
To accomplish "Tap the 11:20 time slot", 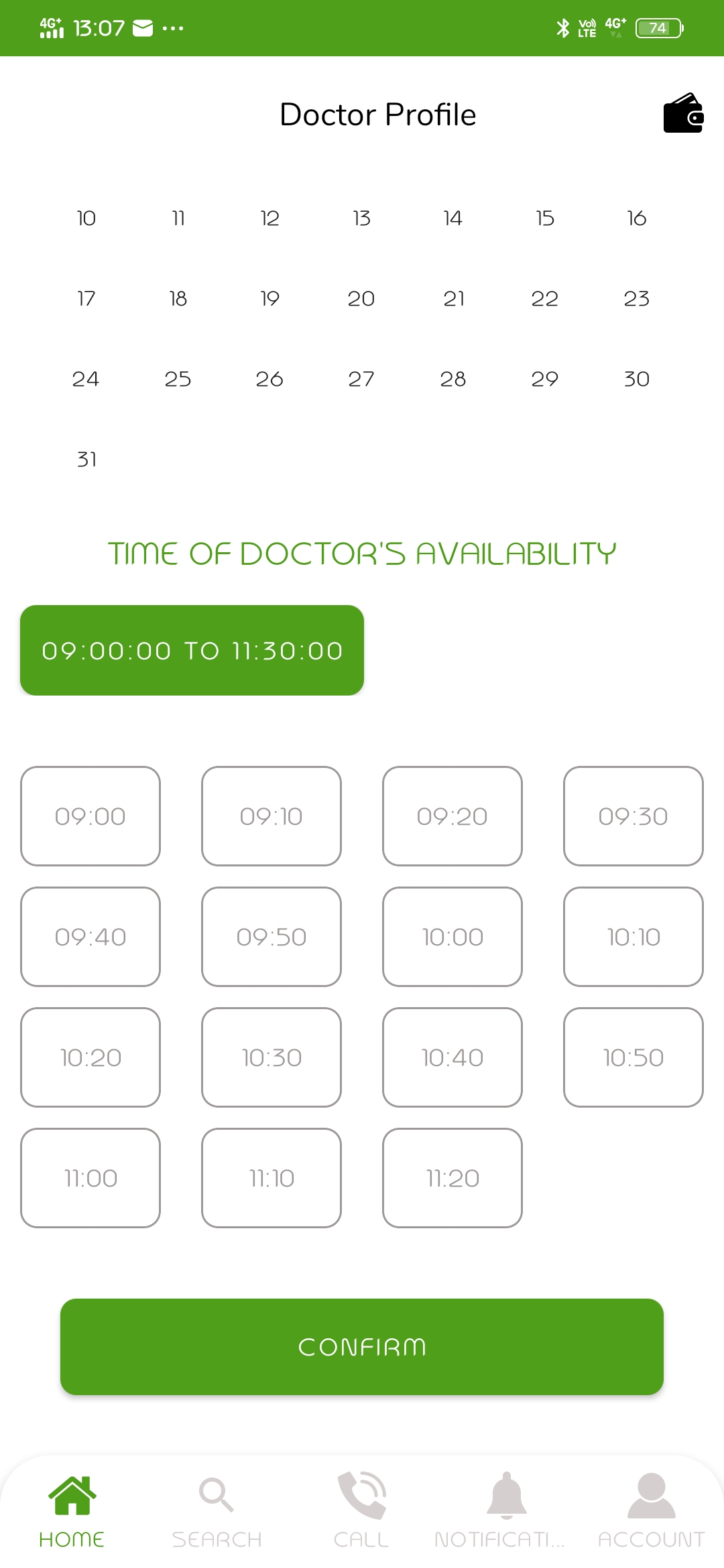I will pos(452,1178).
